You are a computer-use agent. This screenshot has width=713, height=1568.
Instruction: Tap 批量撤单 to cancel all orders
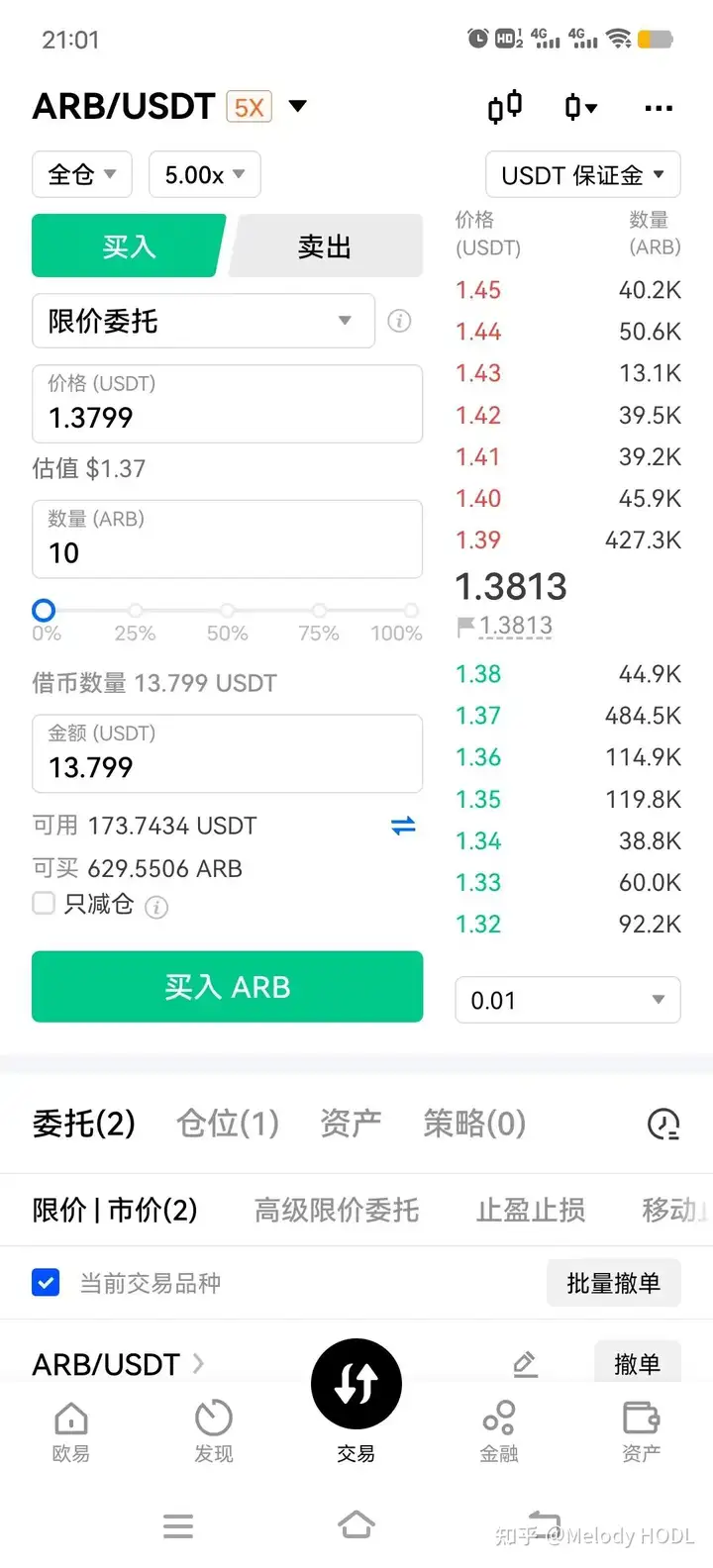(x=613, y=1283)
